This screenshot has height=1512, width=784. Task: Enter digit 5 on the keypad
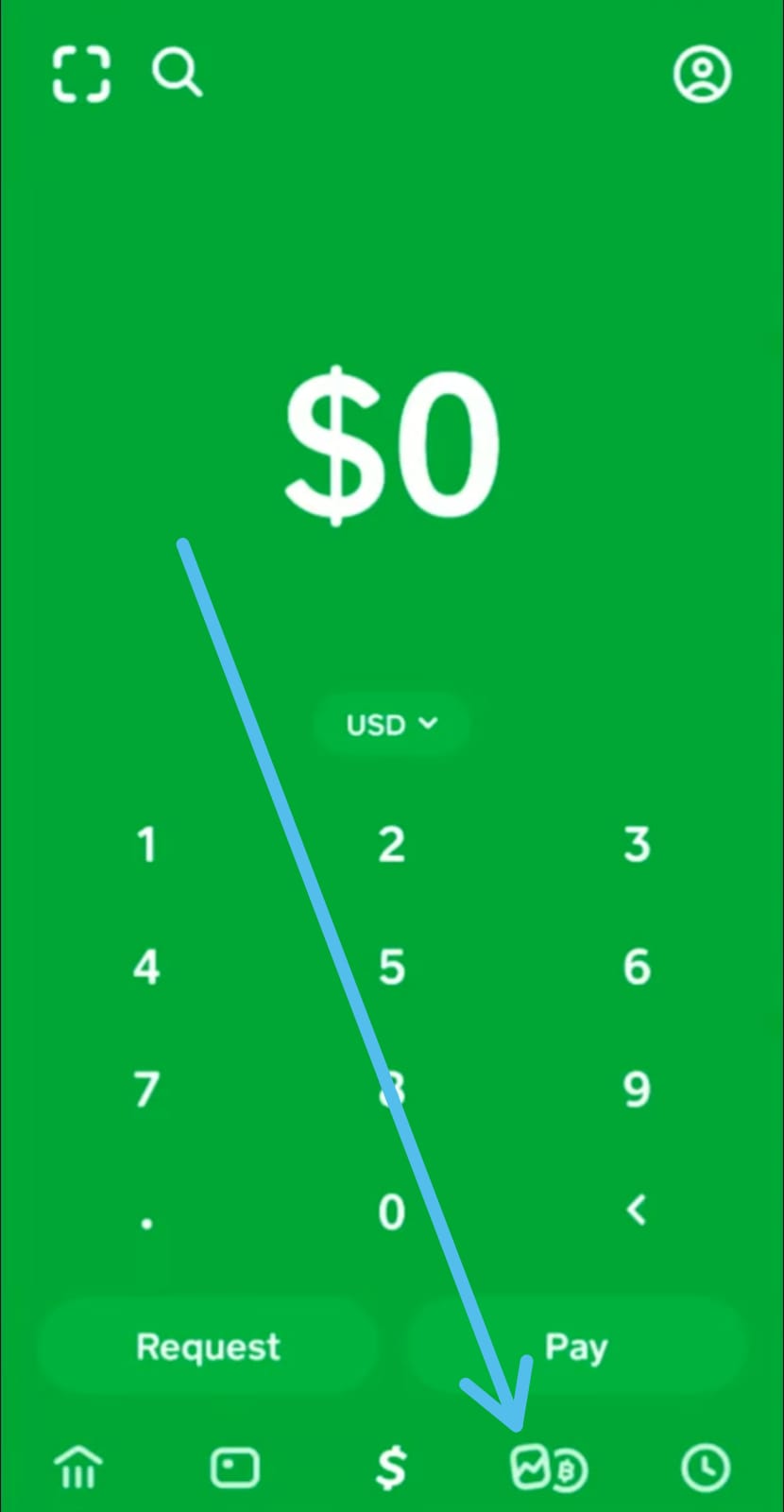pyautogui.click(x=392, y=967)
